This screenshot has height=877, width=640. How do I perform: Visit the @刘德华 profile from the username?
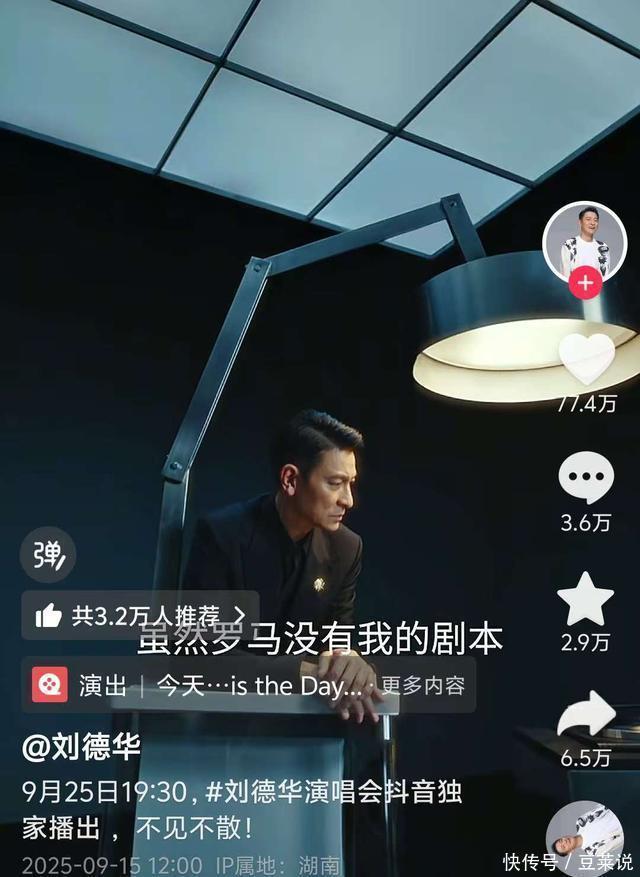pos(82,746)
